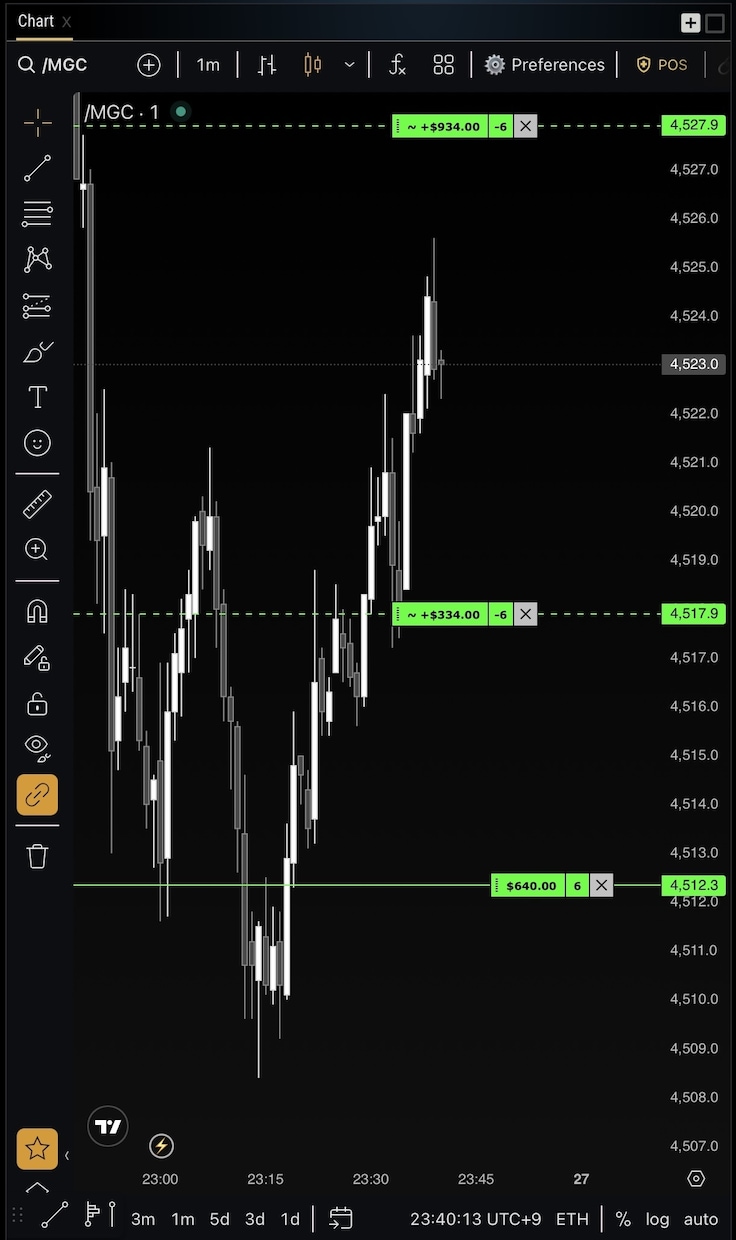Toggle magnet mode for drawings
Screen dimensions: 736x1240
[37, 611]
